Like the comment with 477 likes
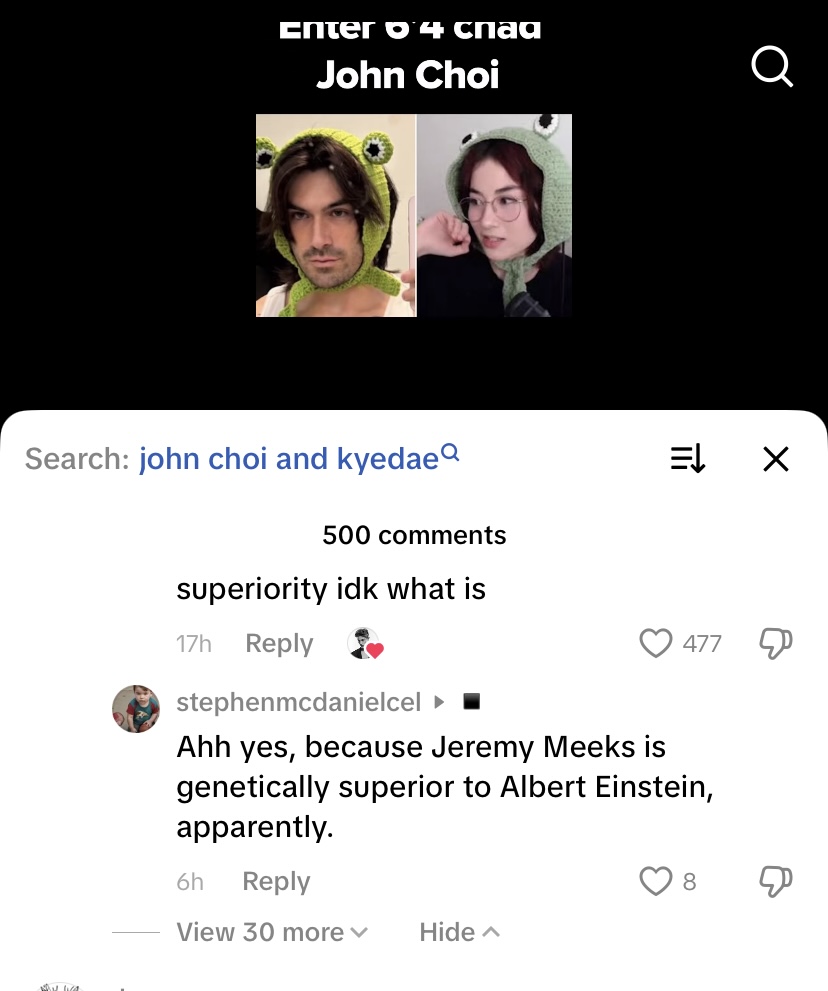The width and height of the screenshot is (828, 991). click(656, 643)
